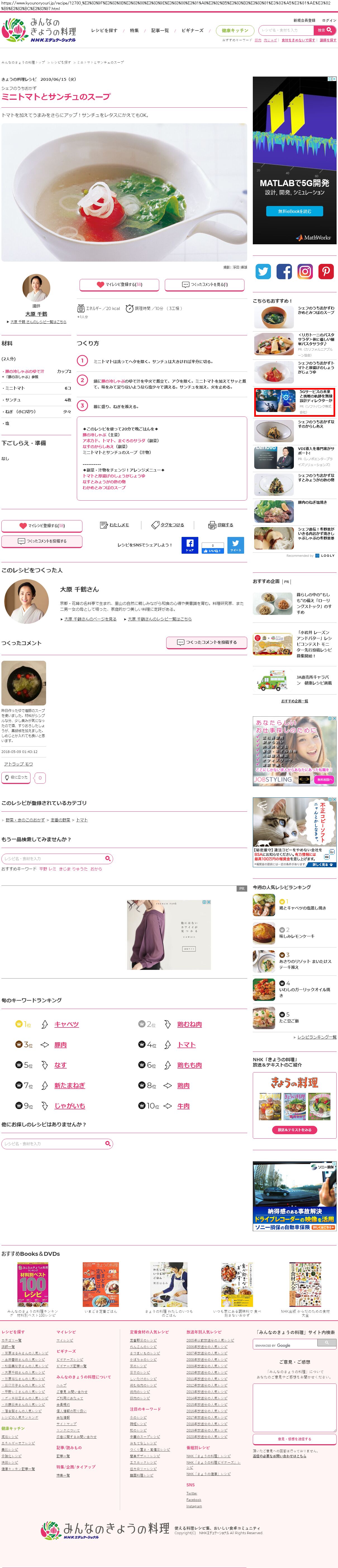
Task: Open the 健康キッチン button
Action: pyautogui.click(x=235, y=30)
